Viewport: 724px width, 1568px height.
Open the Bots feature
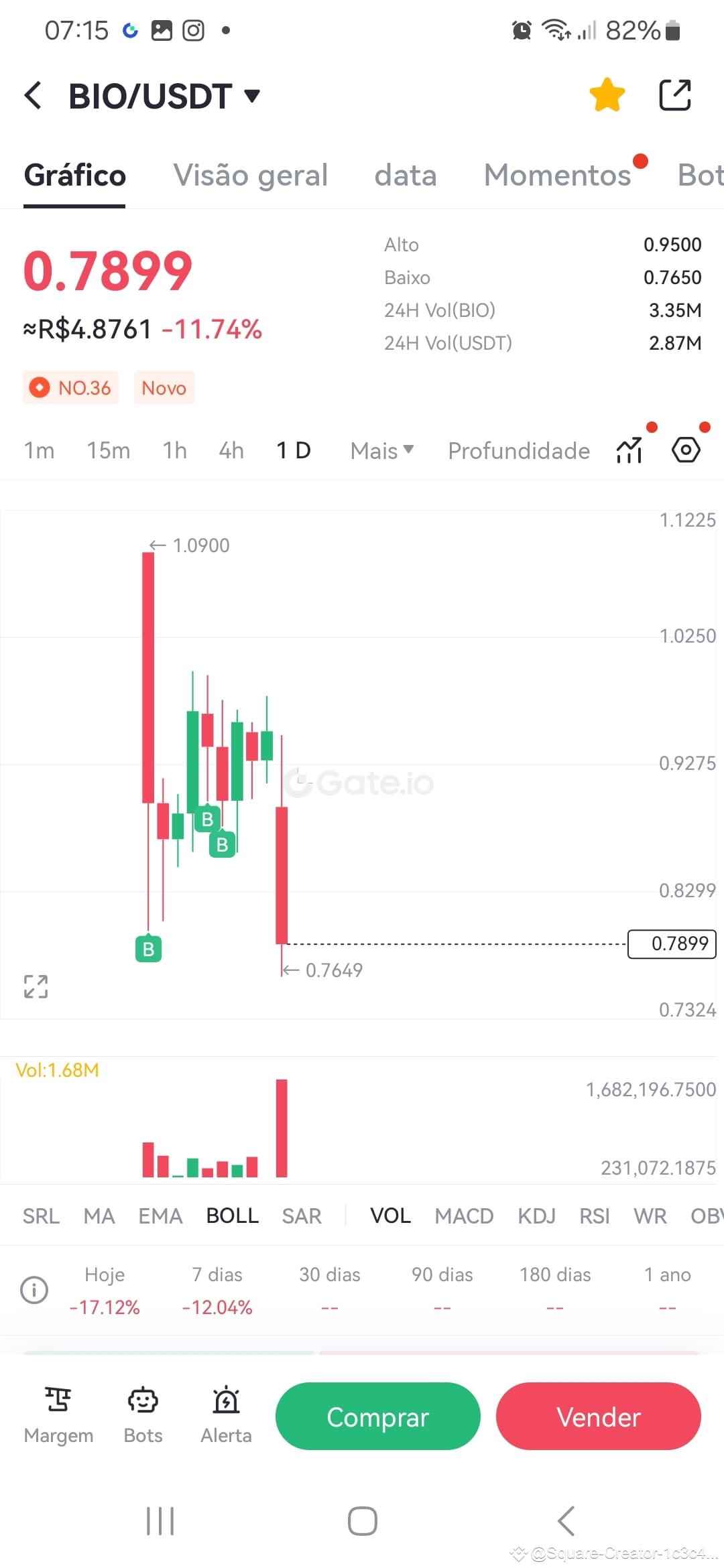(142, 1415)
